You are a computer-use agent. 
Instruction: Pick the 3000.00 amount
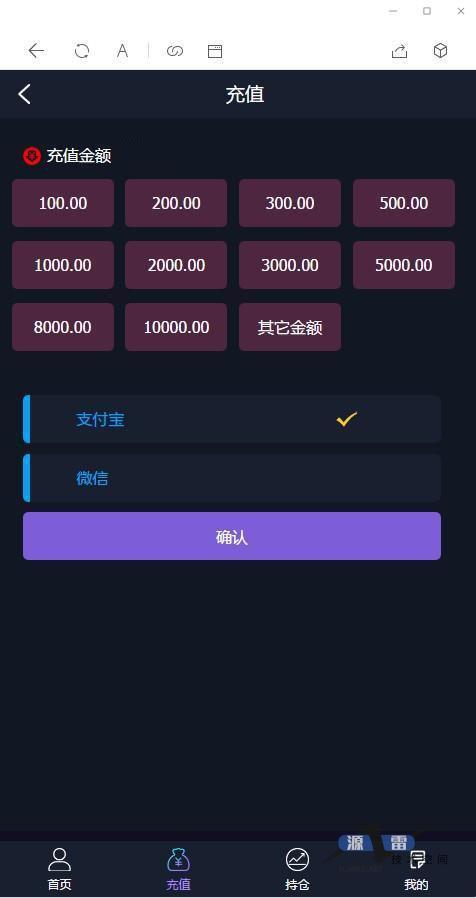(290, 265)
